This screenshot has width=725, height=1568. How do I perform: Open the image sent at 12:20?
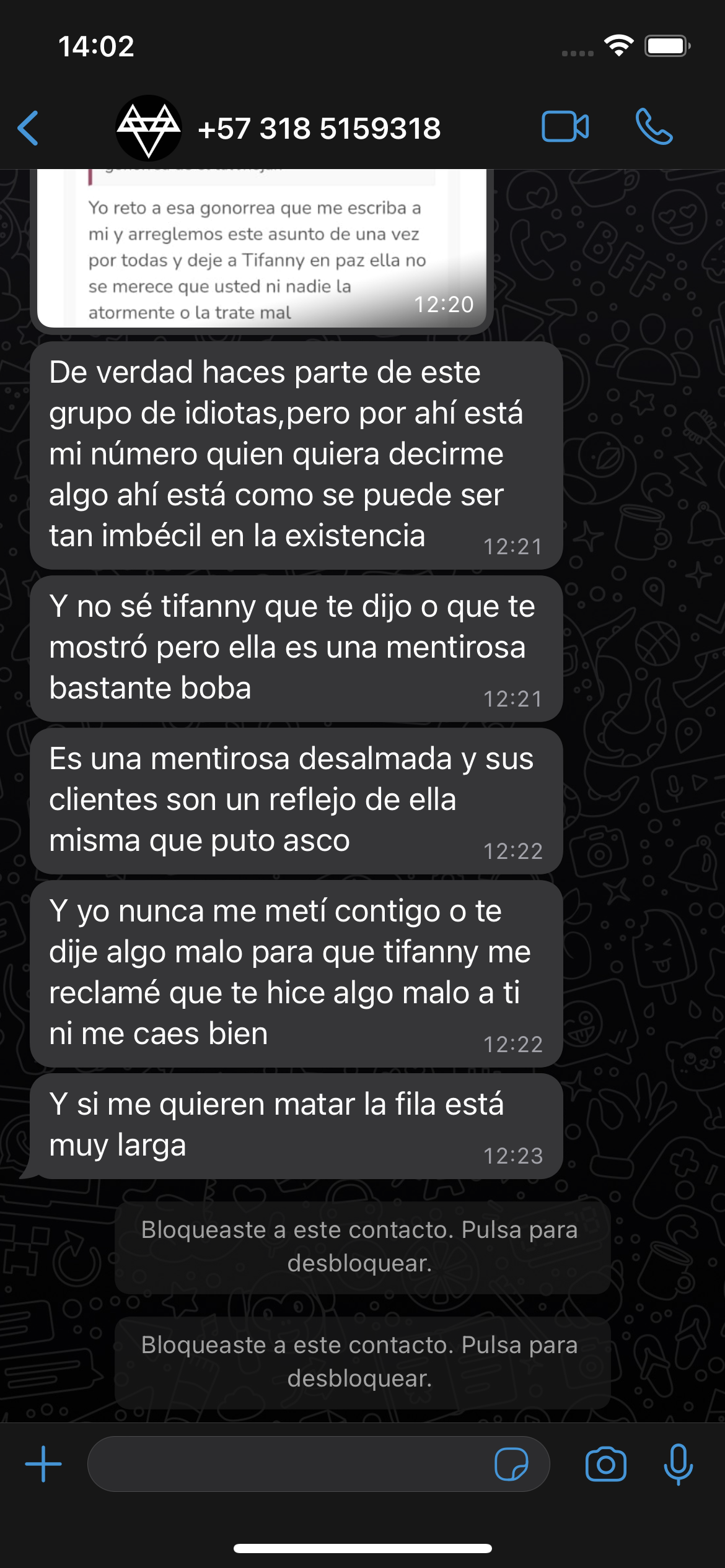coord(261,248)
